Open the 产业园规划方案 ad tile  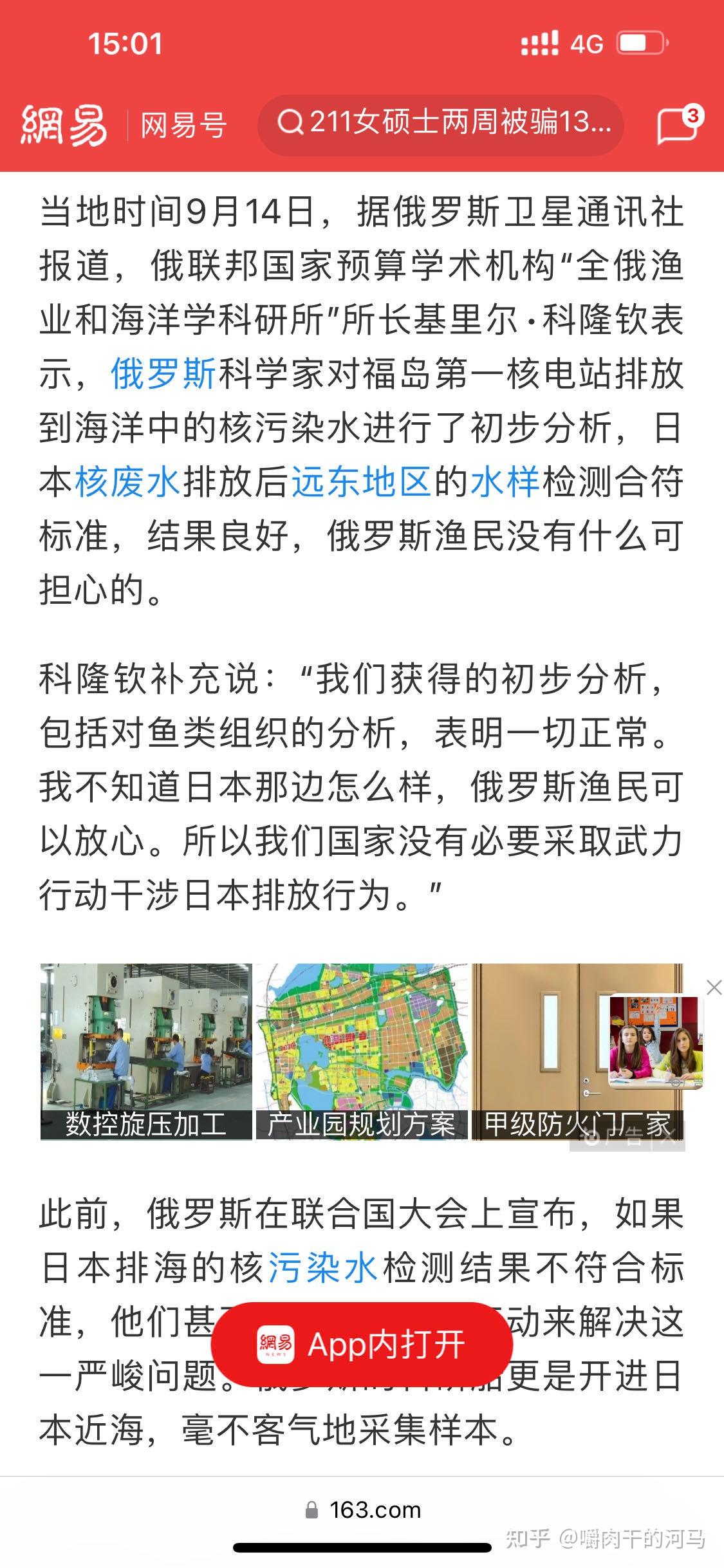click(x=362, y=1052)
